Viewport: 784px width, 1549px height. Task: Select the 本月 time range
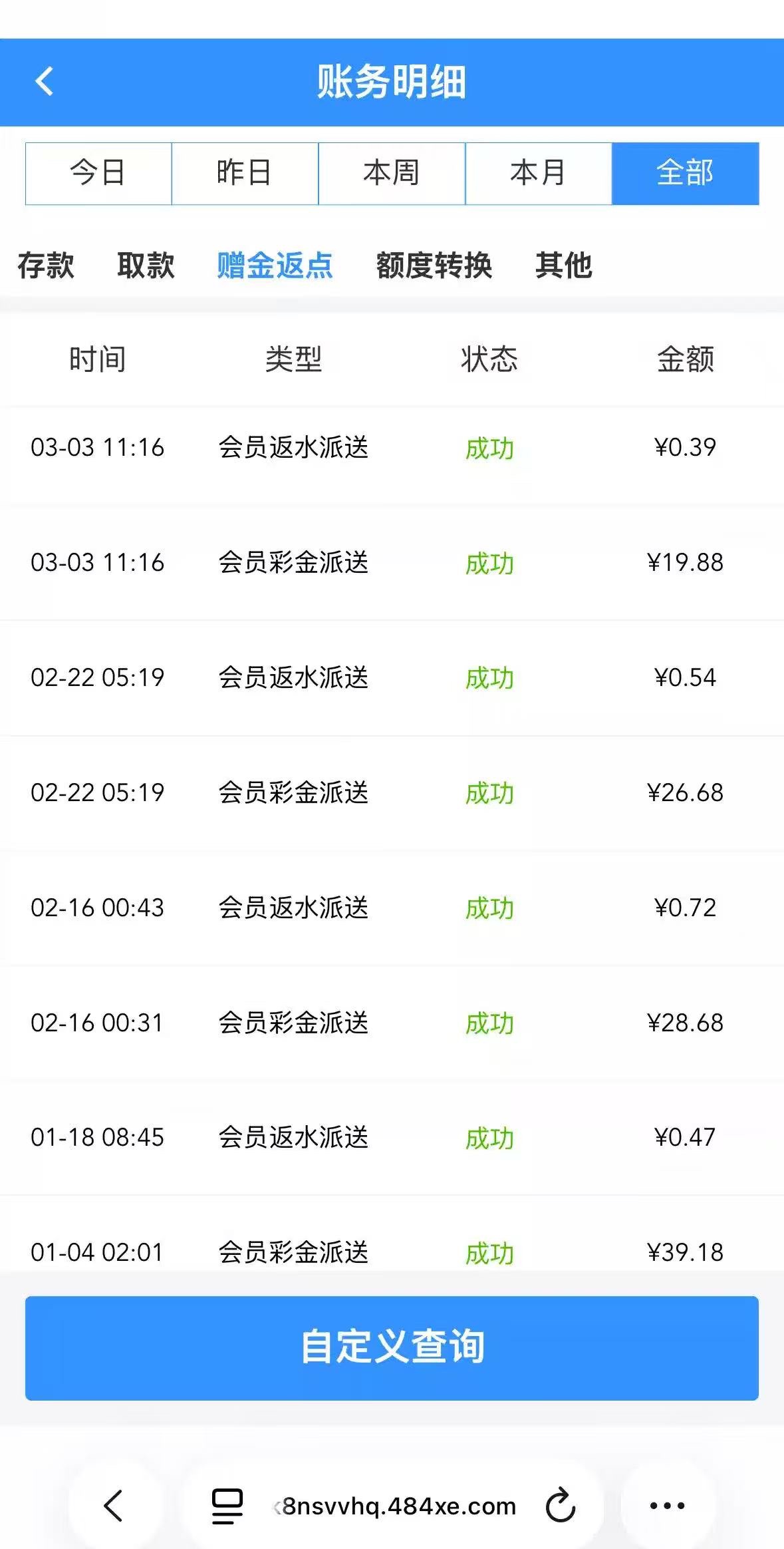click(538, 173)
